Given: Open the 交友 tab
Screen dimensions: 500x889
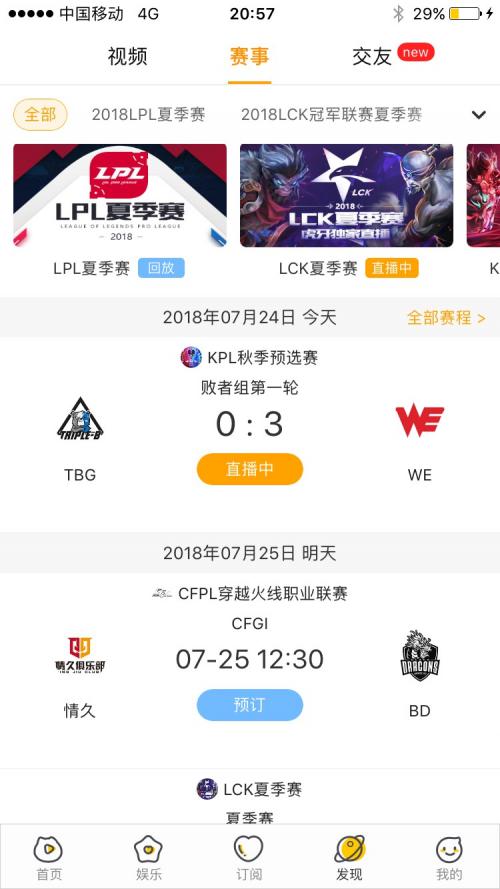Looking at the screenshot, I should pyautogui.click(x=372, y=57).
